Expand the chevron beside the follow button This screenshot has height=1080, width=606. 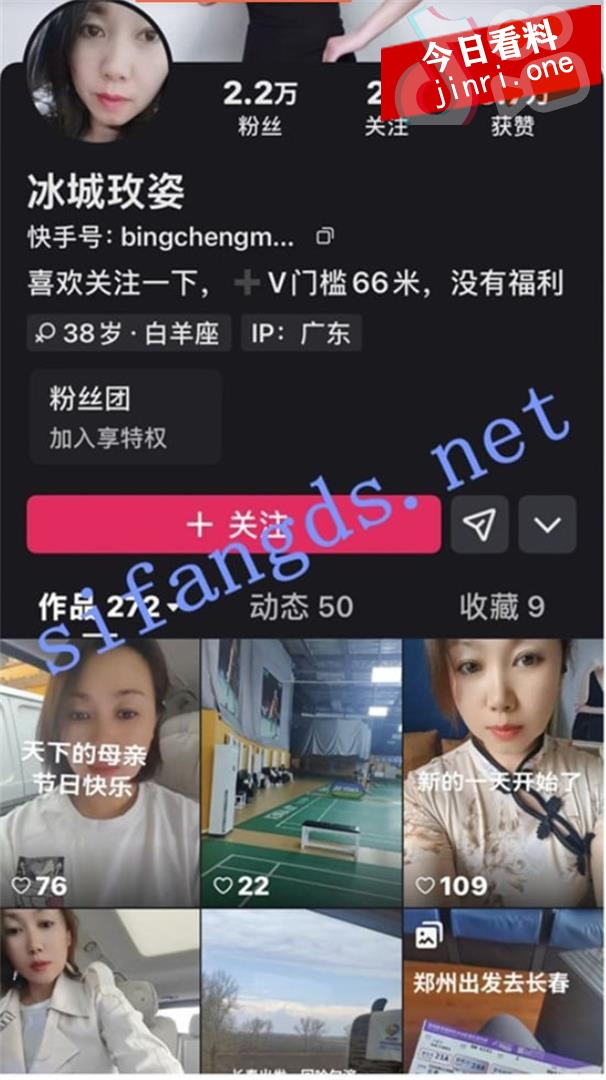click(x=547, y=524)
